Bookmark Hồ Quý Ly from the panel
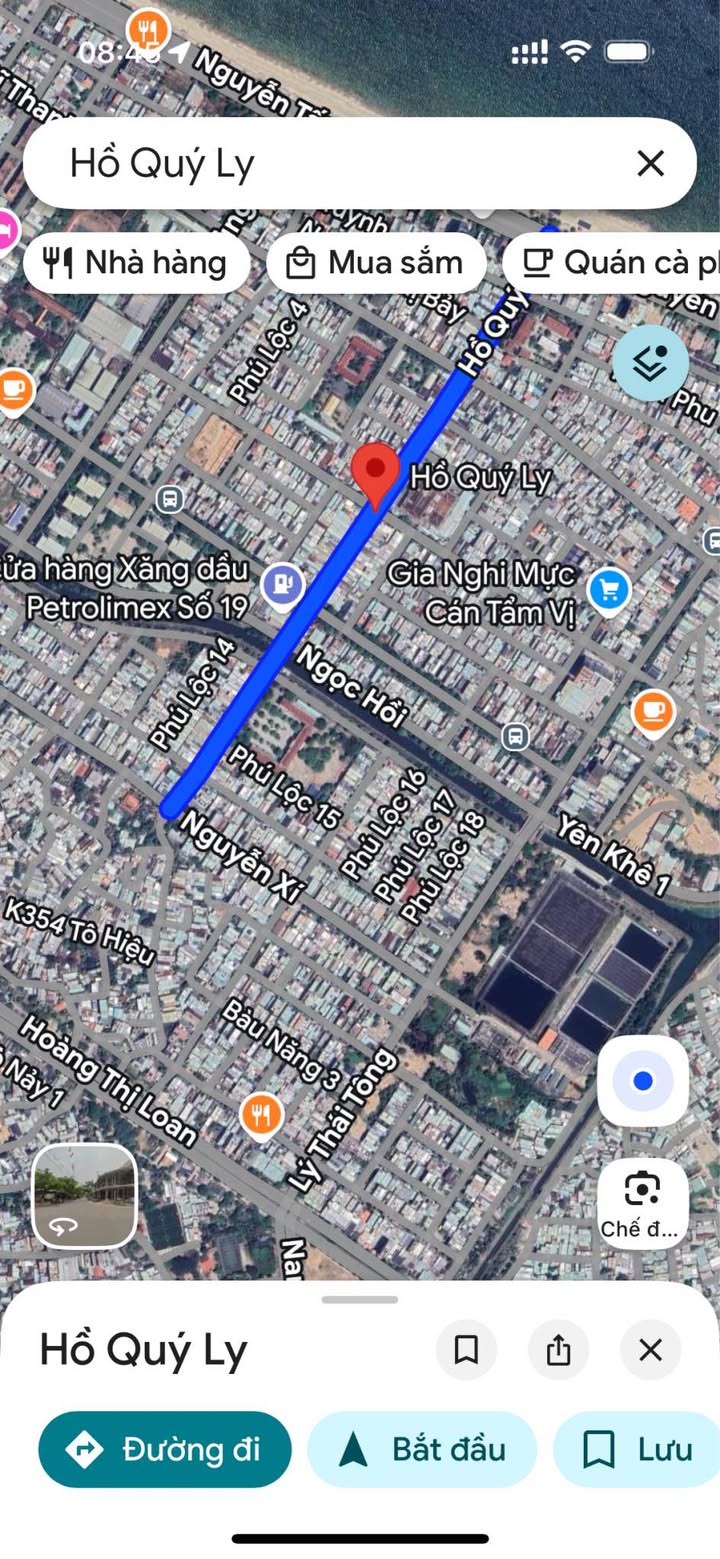720x1559 pixels. pos(466,1350)
